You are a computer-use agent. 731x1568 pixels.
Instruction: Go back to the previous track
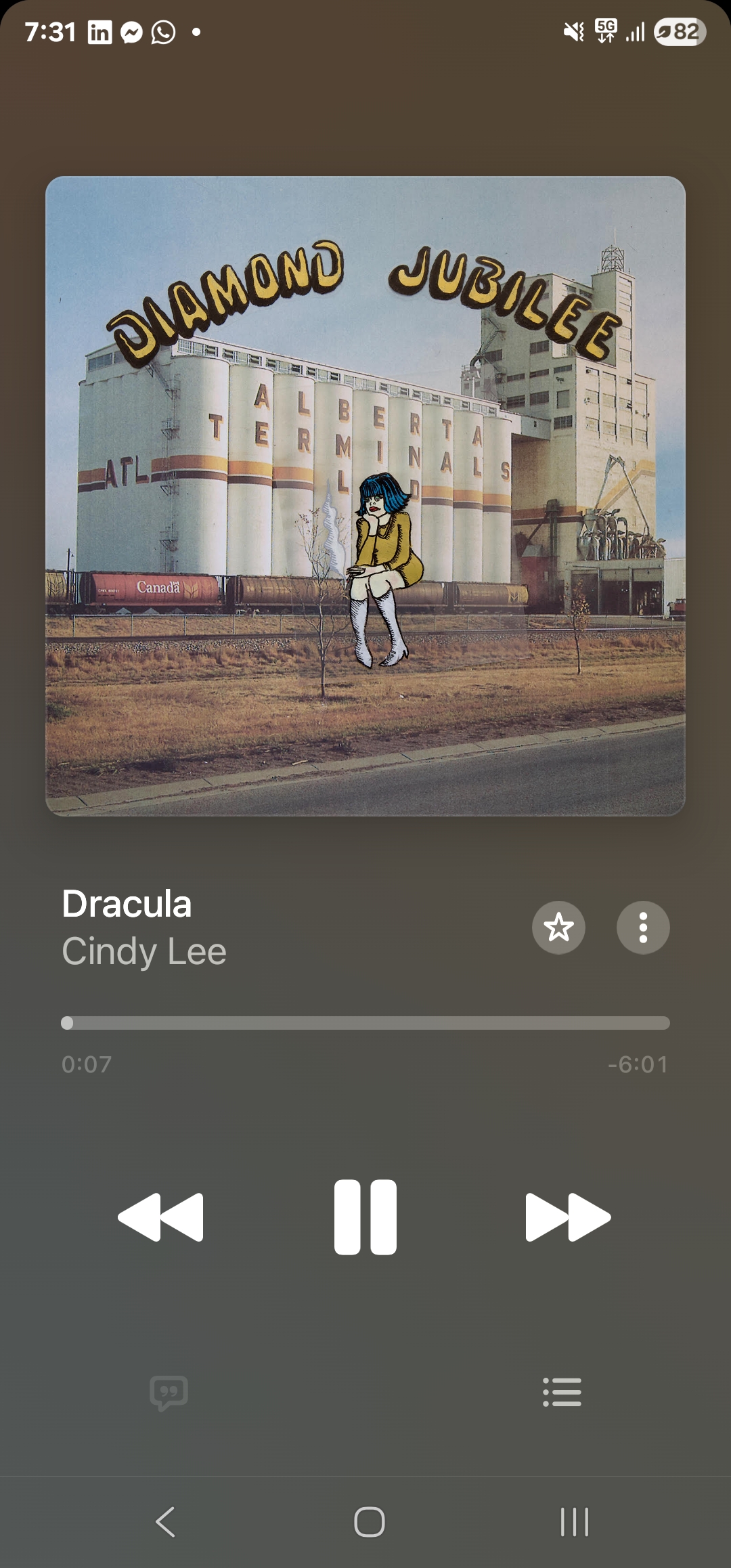coord(160,1217)
